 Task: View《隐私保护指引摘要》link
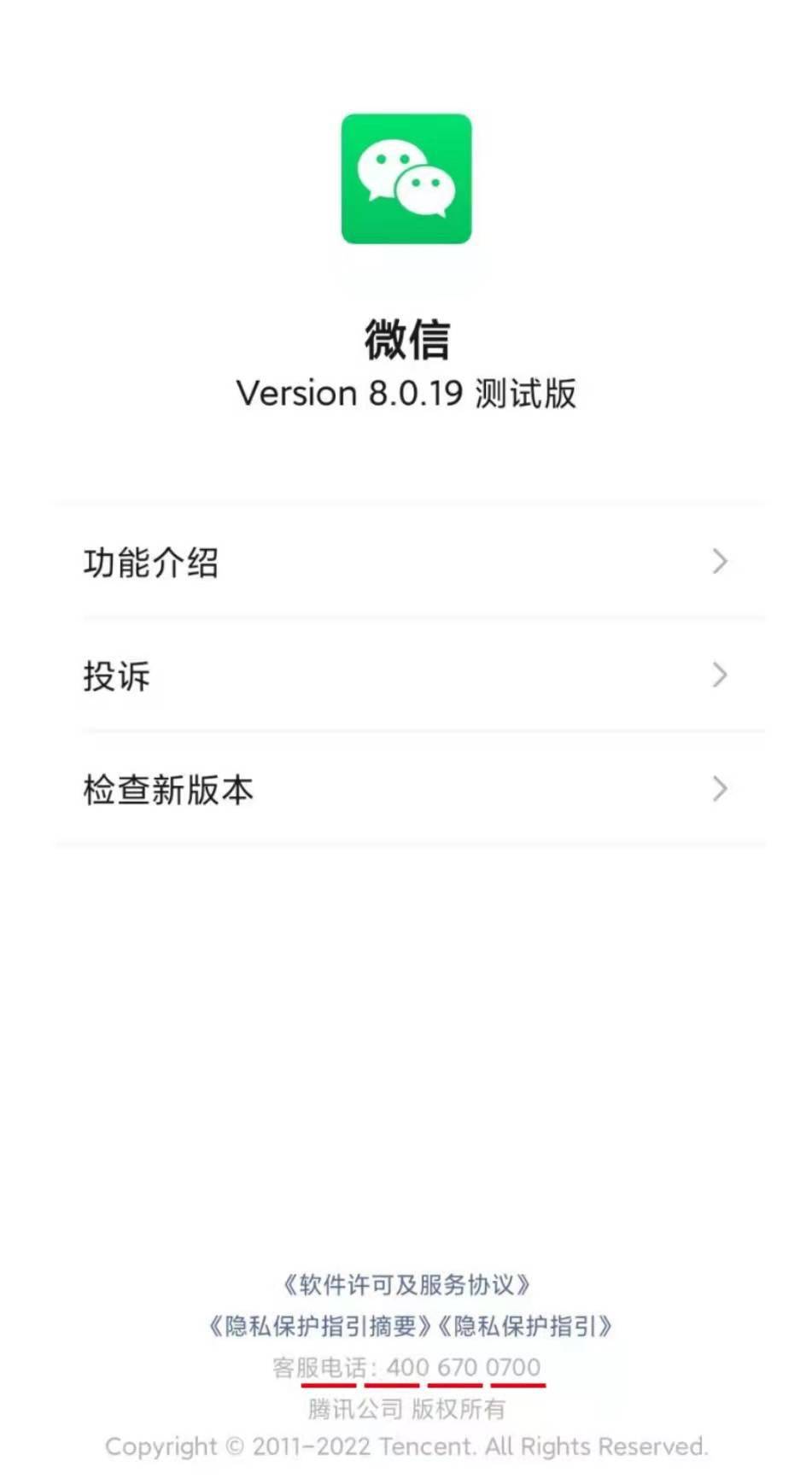(x=320, y=1326)
